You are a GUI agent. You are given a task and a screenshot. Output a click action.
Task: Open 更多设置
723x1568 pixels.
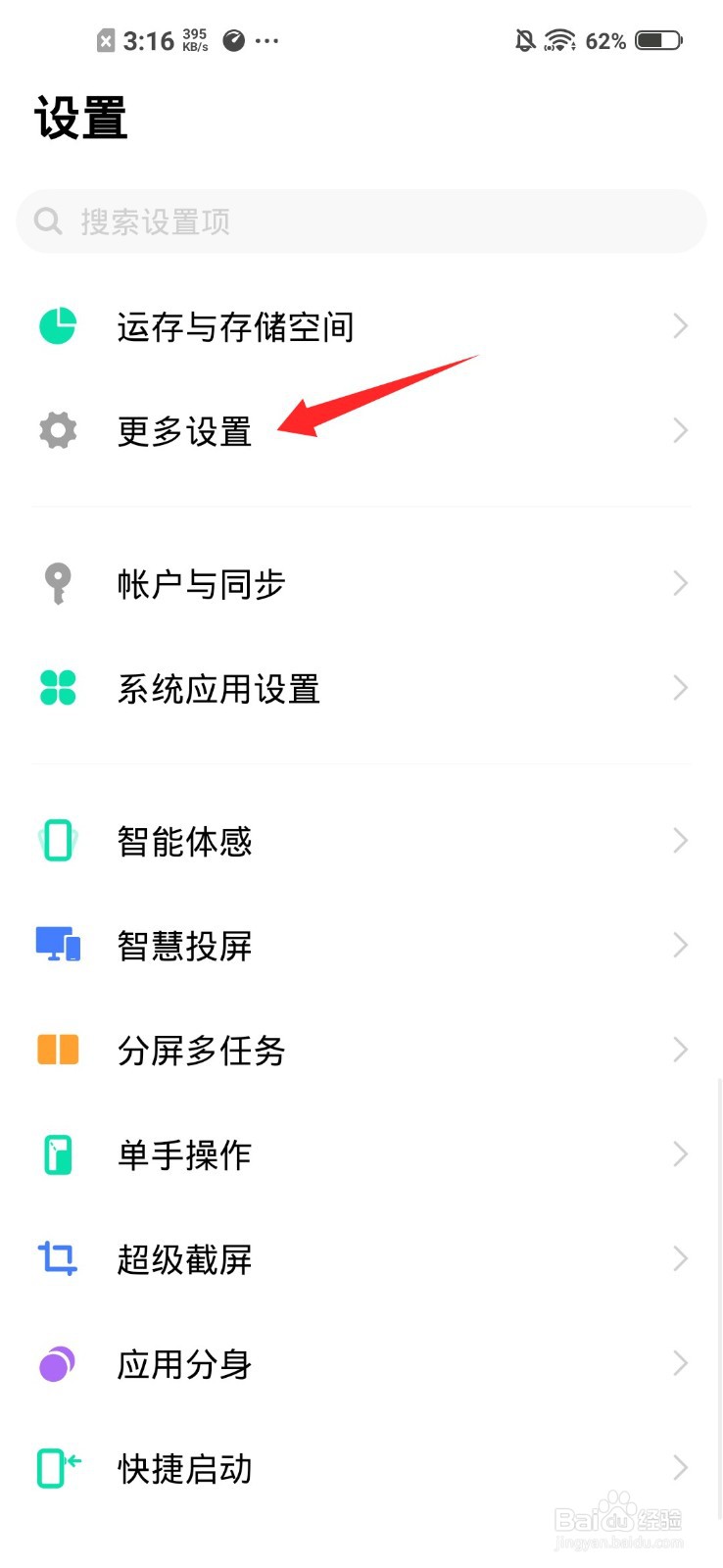point(361,431)
